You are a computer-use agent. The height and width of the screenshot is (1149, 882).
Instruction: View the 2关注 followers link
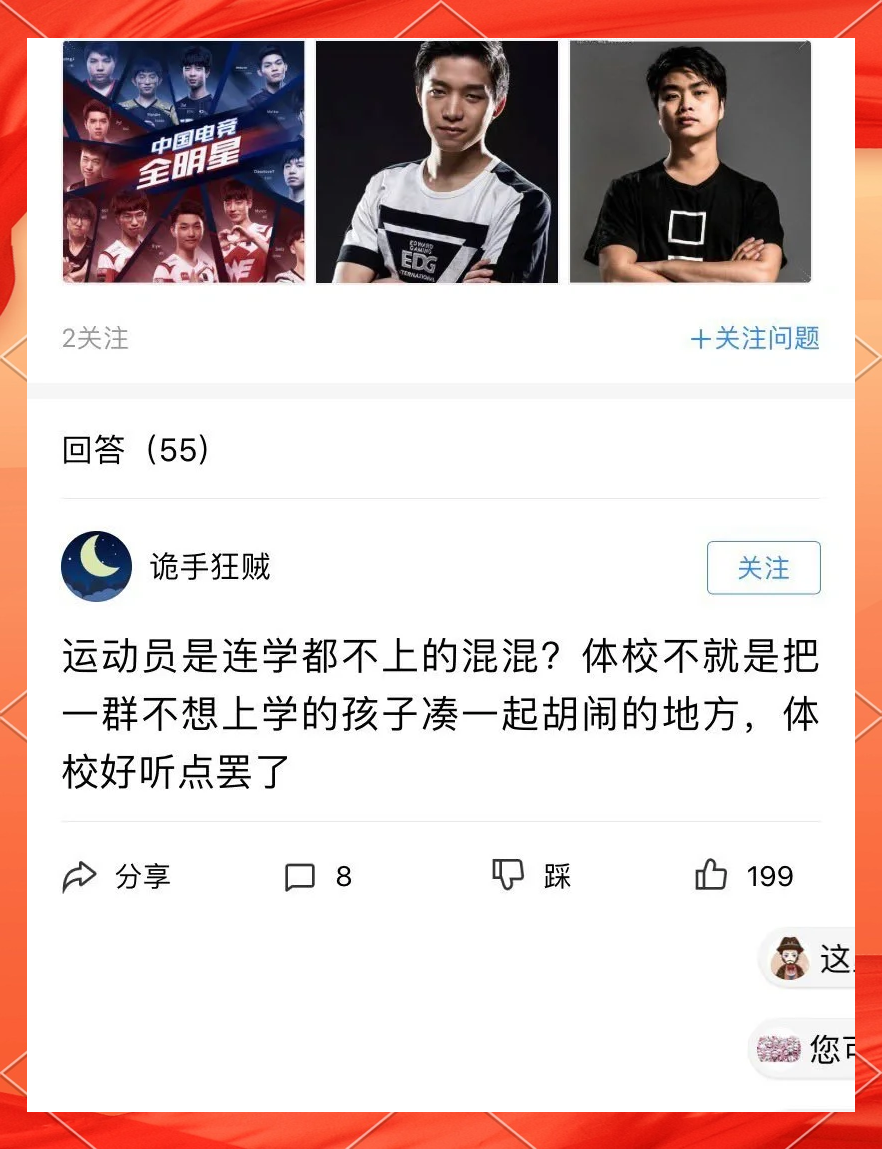click(x=95, y=339)
